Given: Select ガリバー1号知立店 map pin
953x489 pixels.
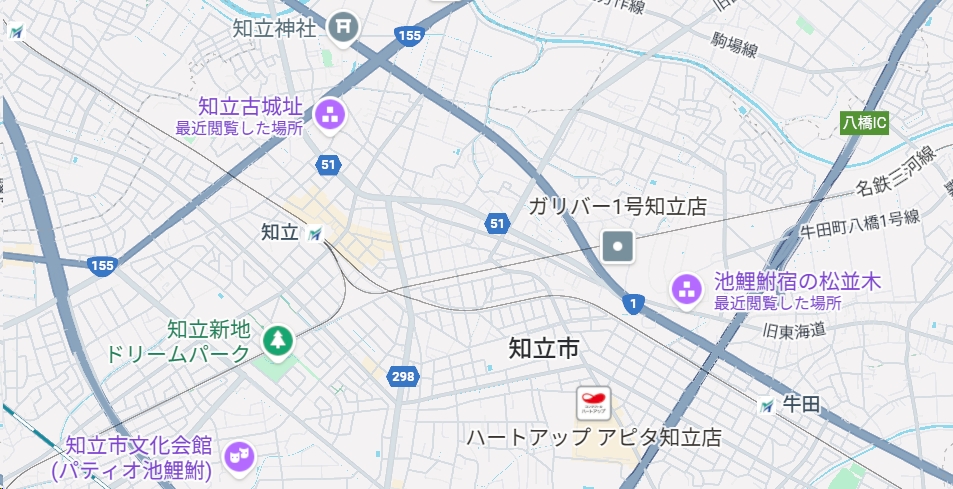Looking at the screenshot, I should [618, 245].
